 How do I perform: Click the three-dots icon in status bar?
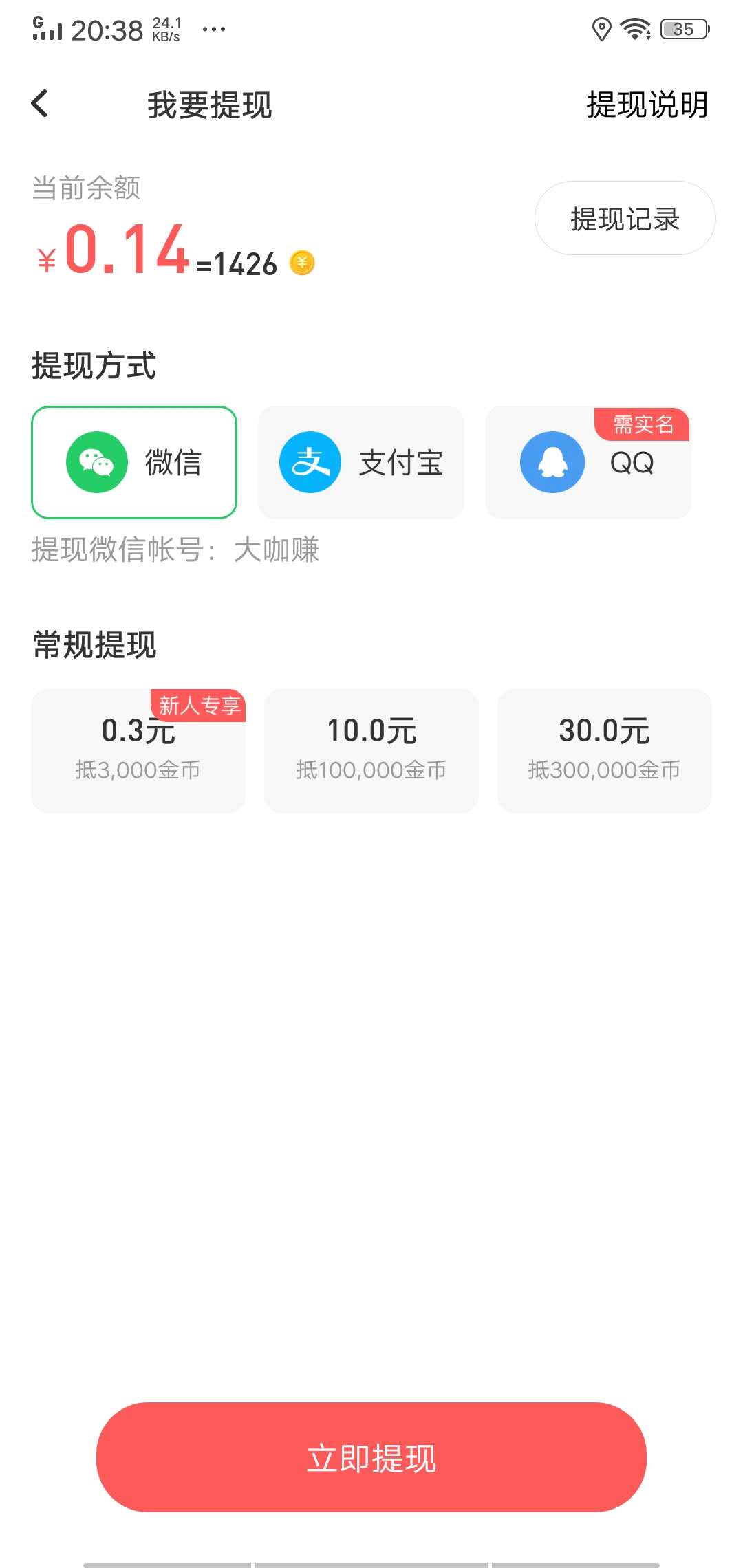coord(213,29)
